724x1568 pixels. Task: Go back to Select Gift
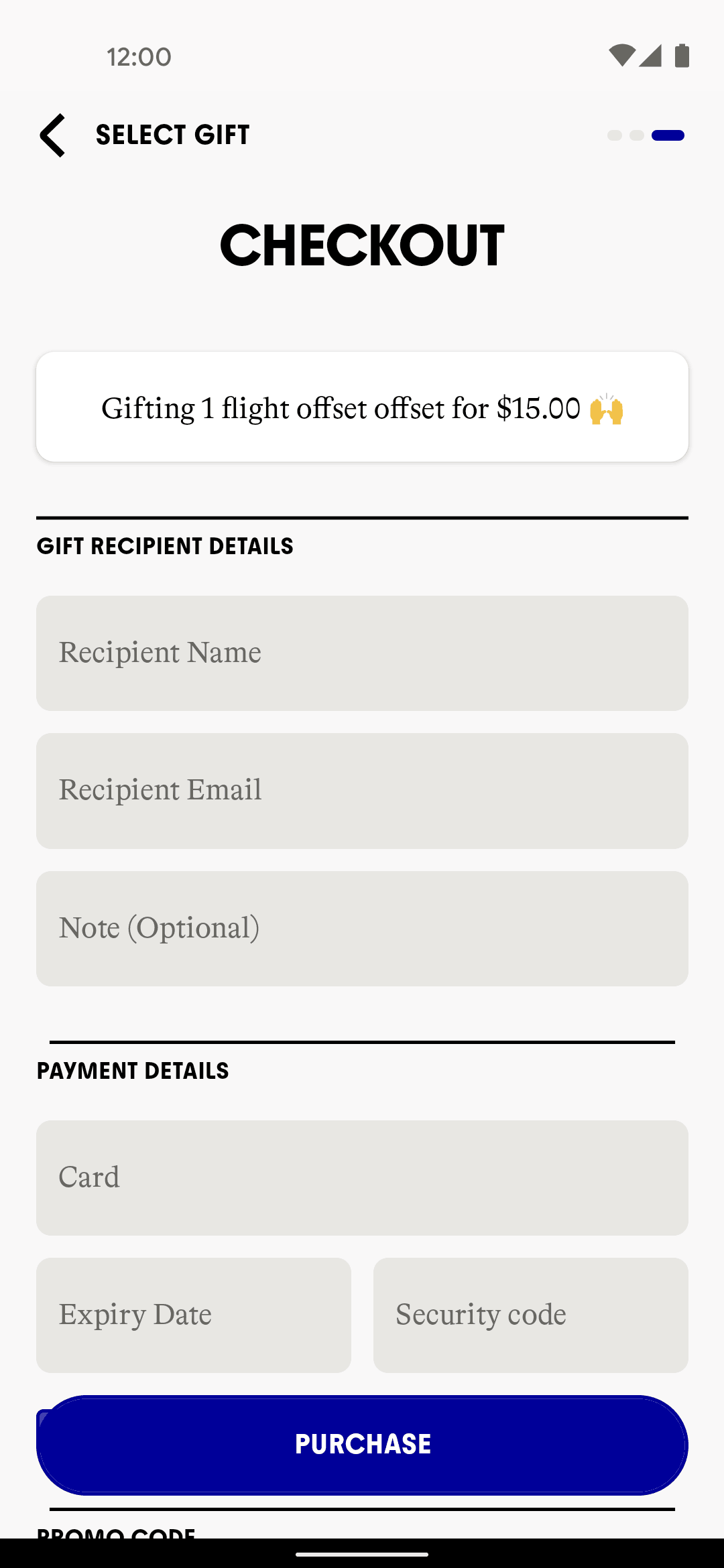click(54, 135)
